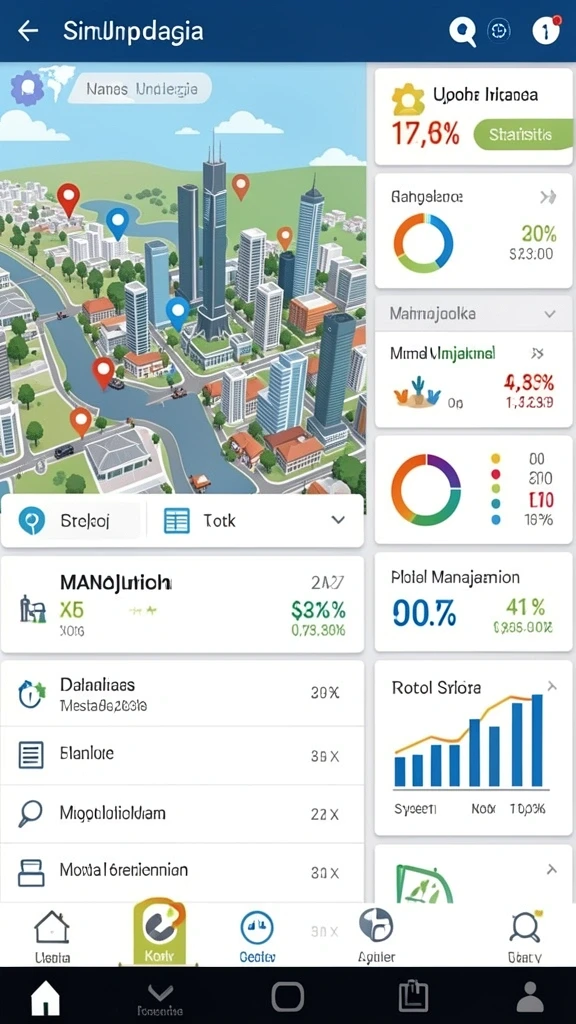Tap the green Sharisitis button
The image size is (576, 1024).
click(x=522, y=135)
